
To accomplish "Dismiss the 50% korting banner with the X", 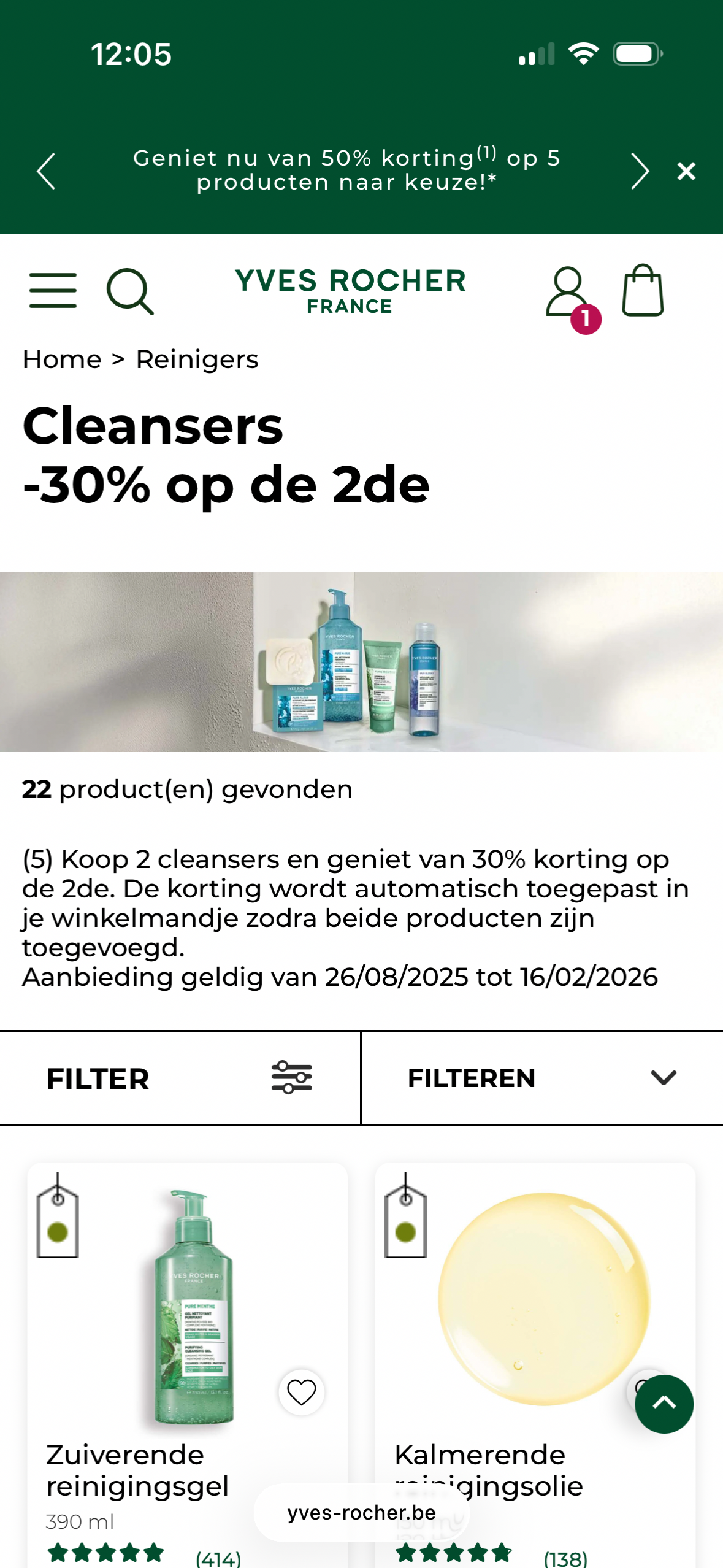I will coord(686,171).
